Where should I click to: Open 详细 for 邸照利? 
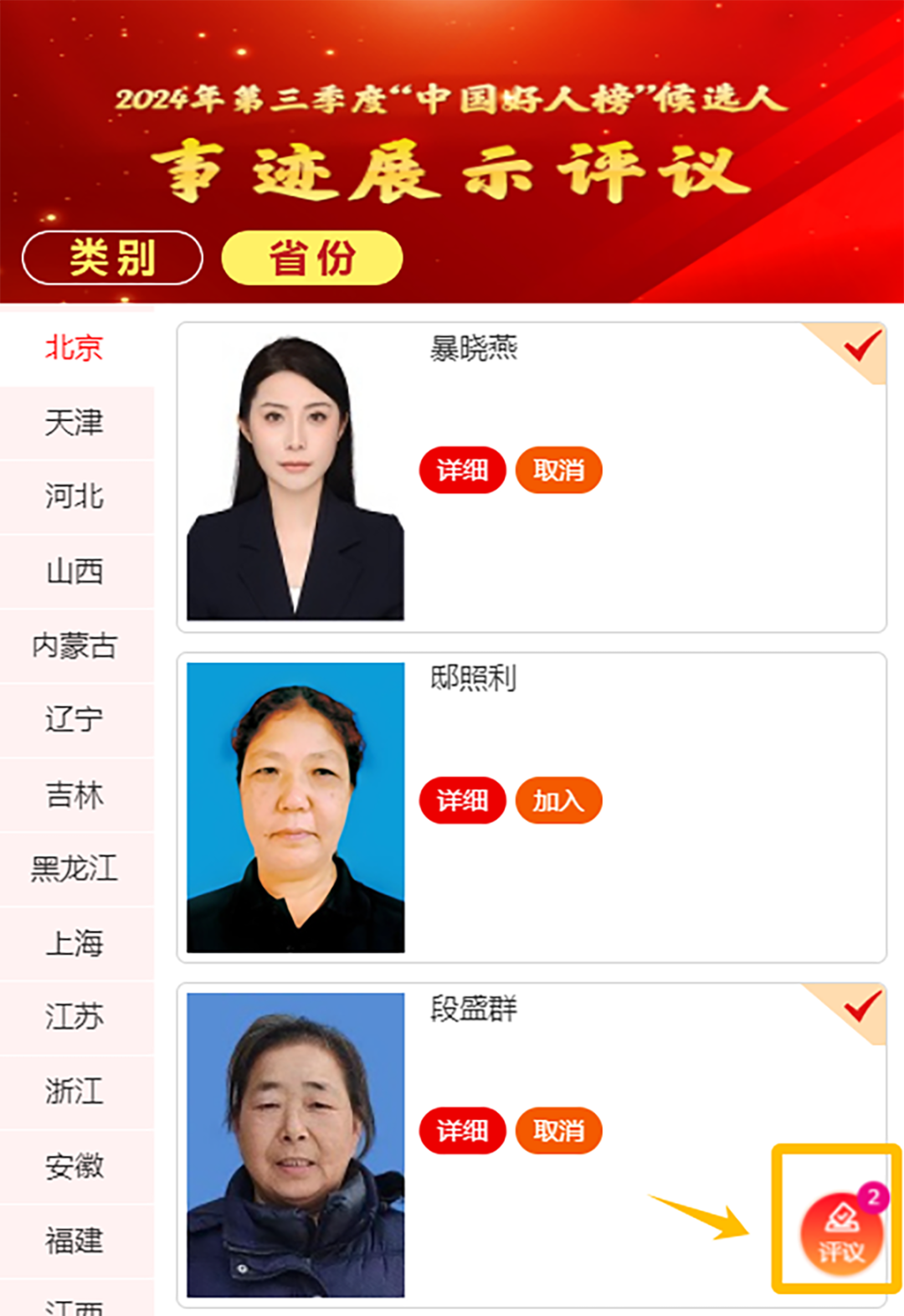[x=462, y=800]
